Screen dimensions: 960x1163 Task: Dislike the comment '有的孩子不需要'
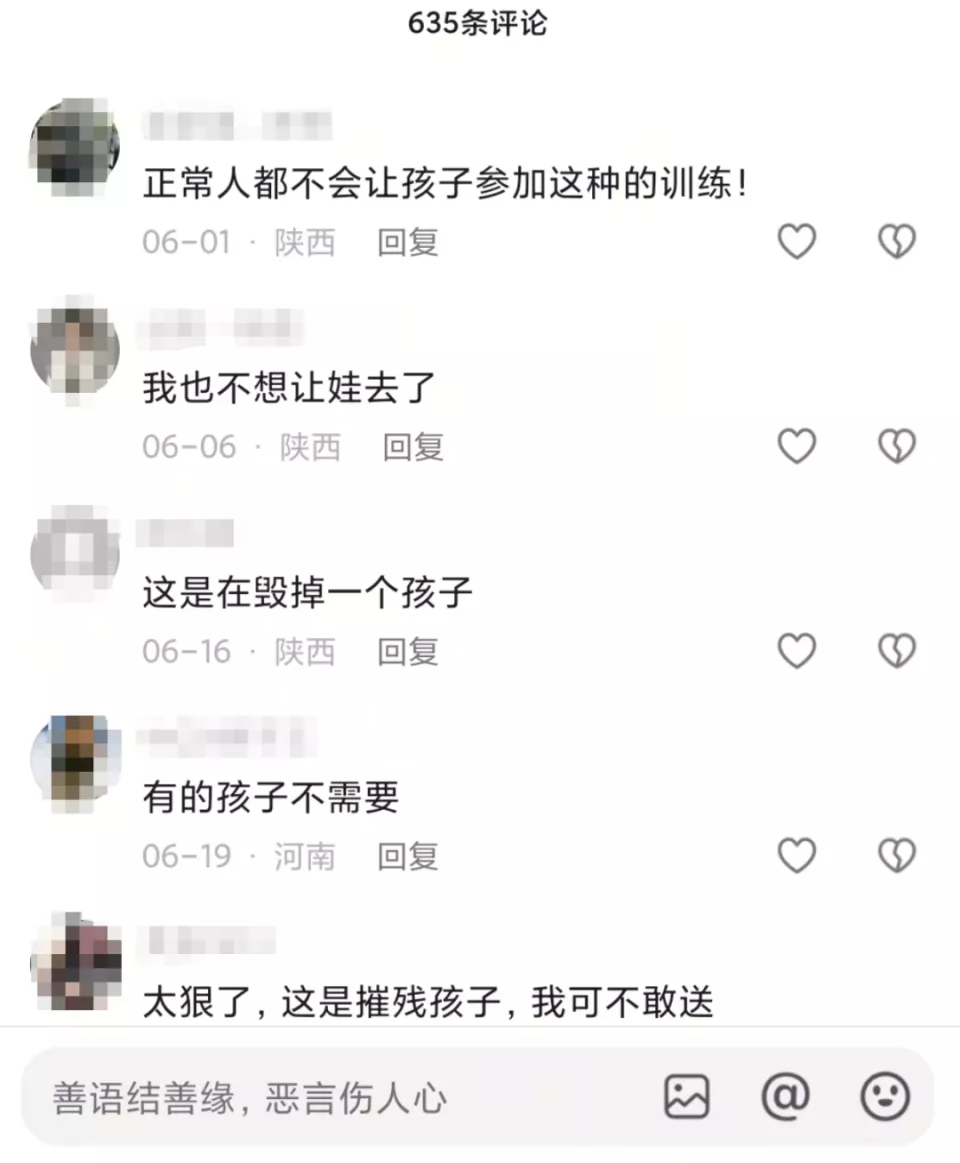(x=897, y=856)
